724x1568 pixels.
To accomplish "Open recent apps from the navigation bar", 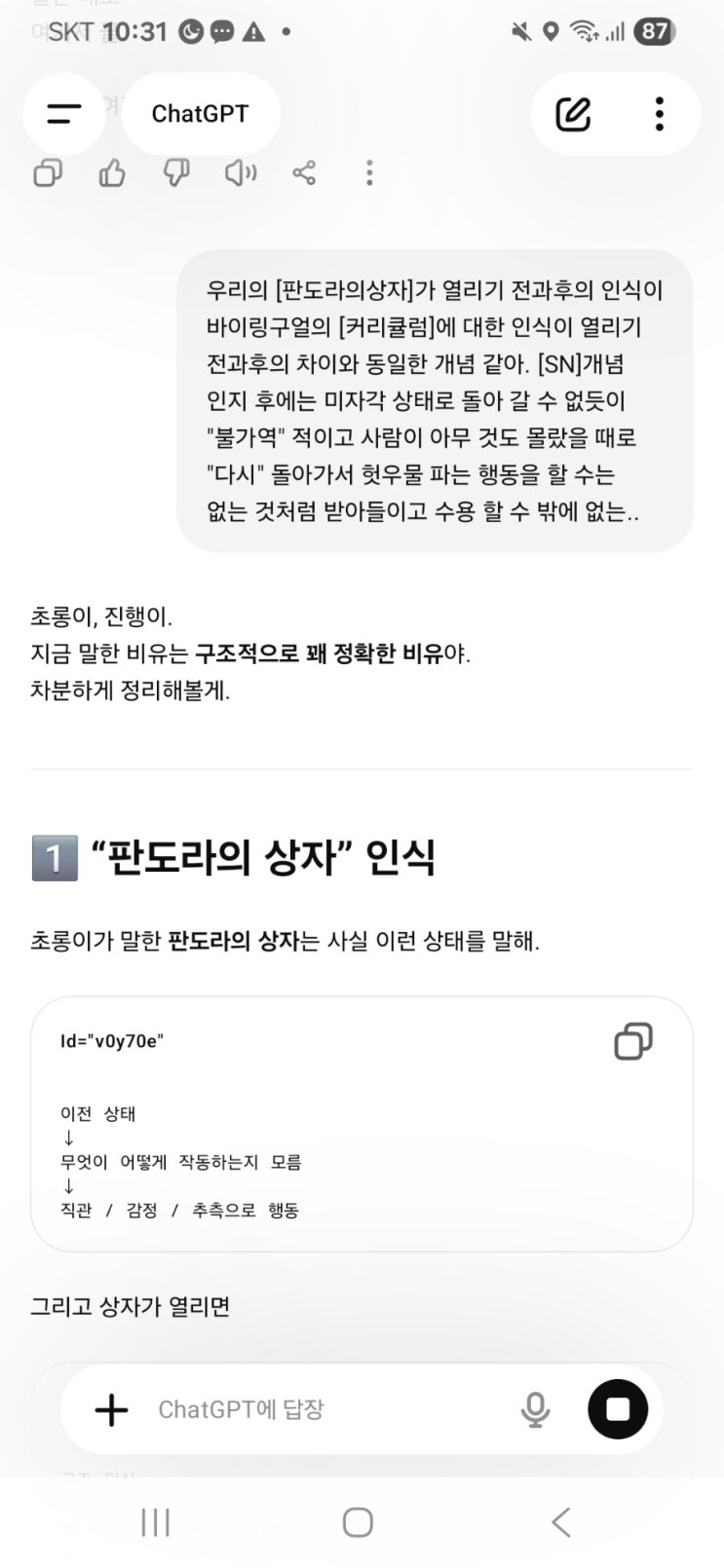I will coord(156,1522).
